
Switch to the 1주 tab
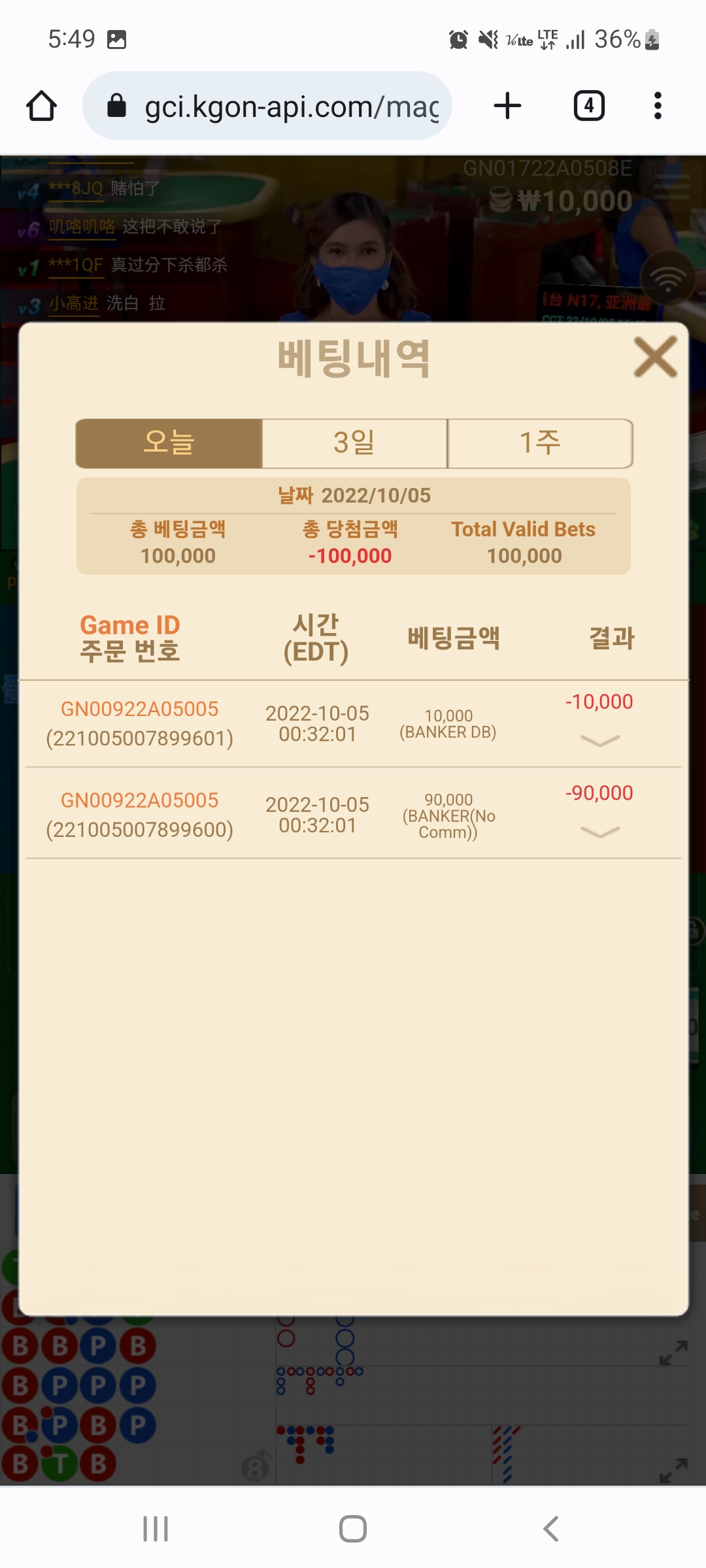coord(540,443)
